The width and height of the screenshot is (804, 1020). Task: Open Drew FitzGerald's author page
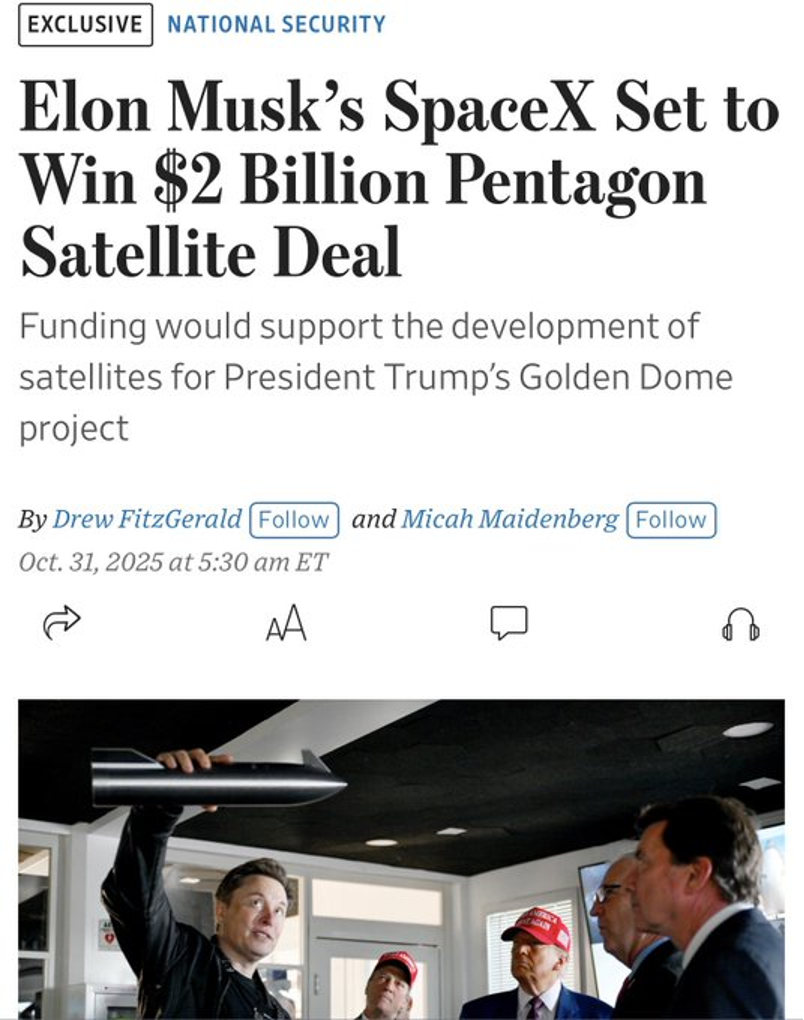point(149,519)
